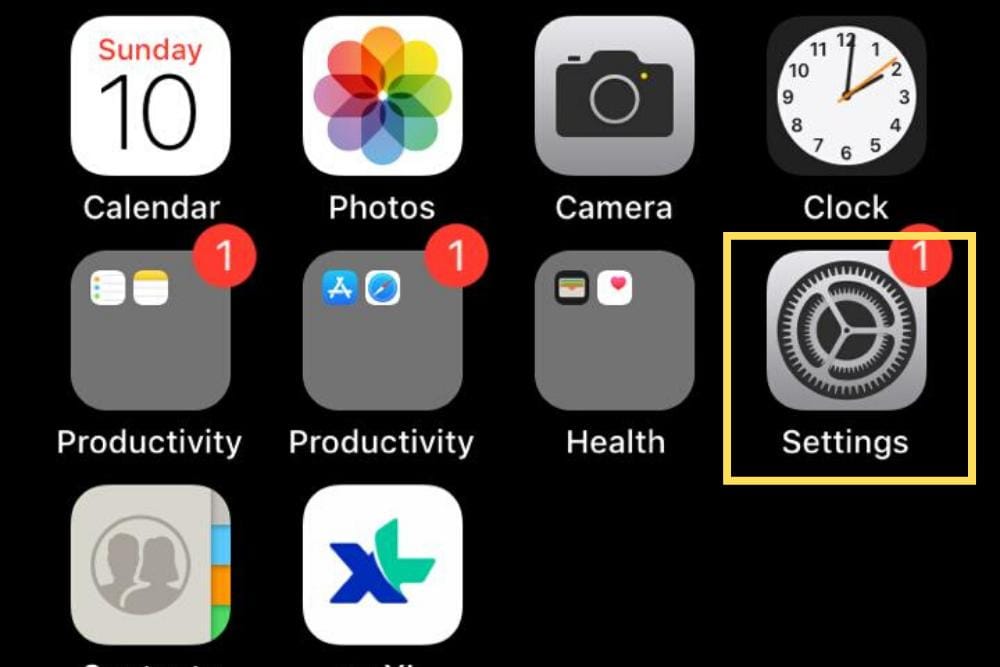Open the Camera app

614,96
